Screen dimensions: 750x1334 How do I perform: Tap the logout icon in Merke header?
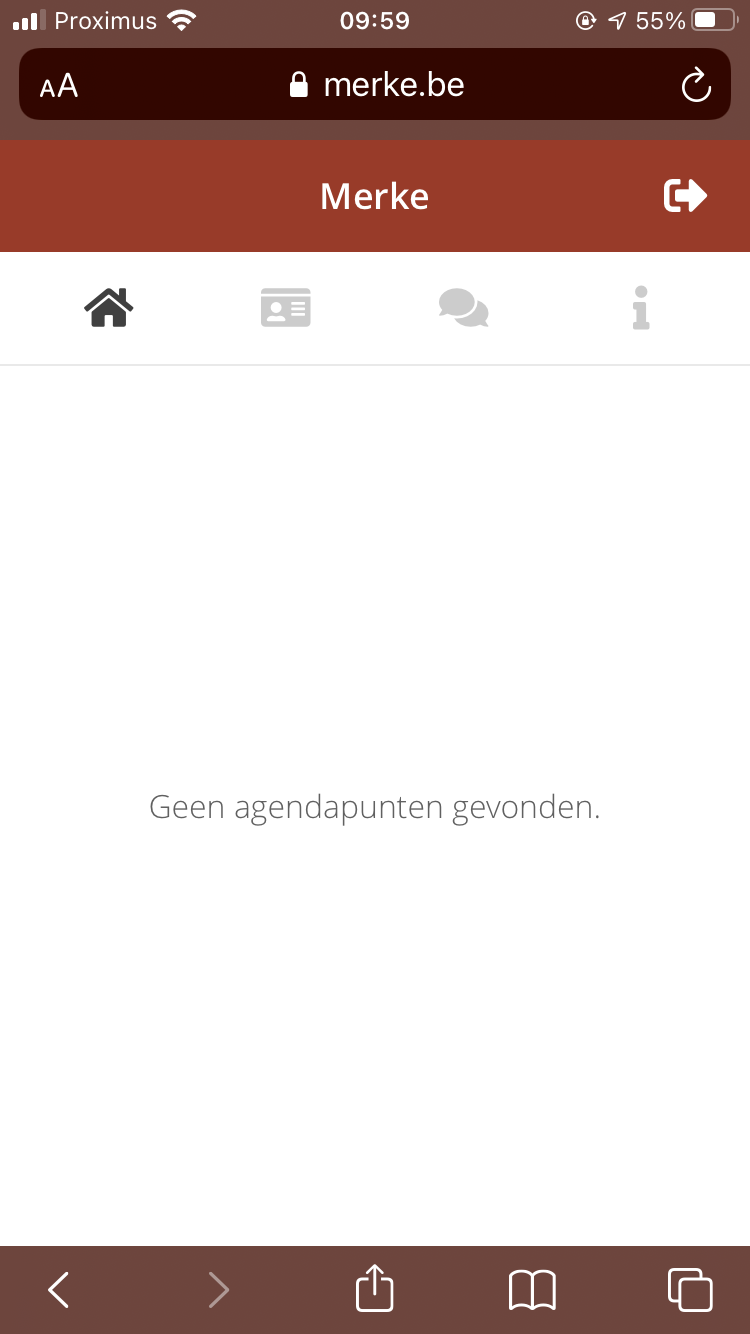[685, 195]
